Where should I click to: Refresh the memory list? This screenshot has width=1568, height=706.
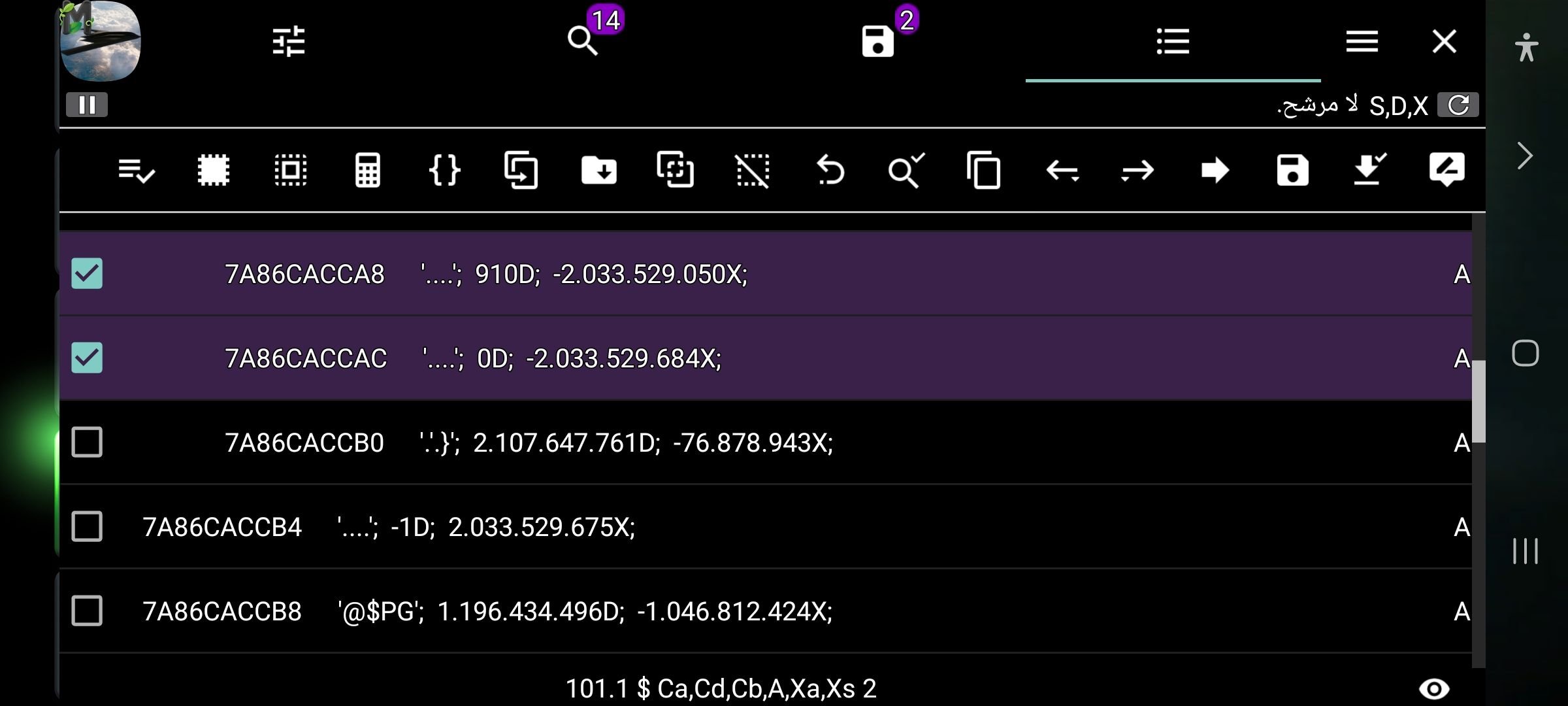pyautogui.click(x=1458, y=105)
